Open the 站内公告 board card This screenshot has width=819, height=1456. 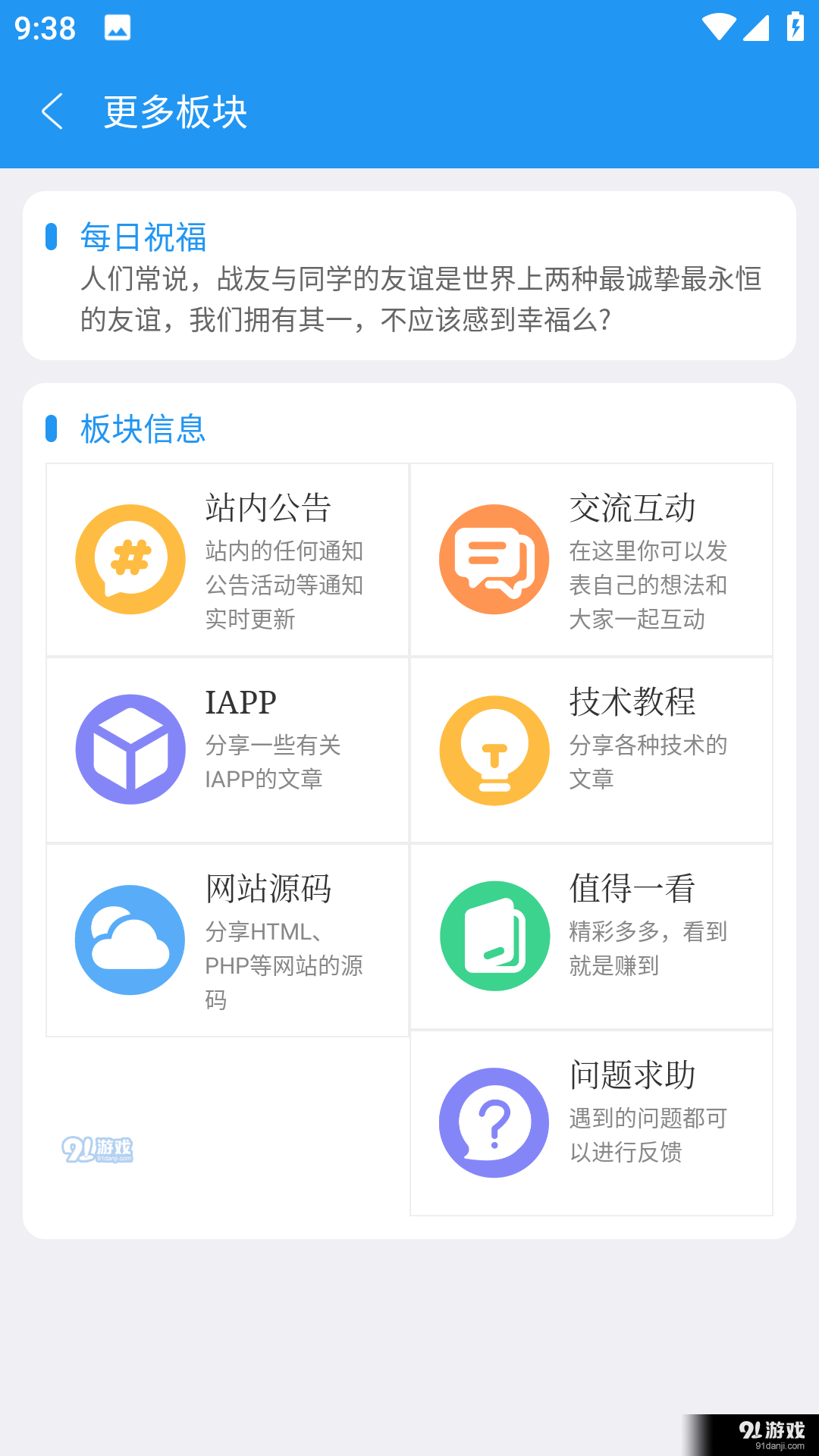point(227,559)
